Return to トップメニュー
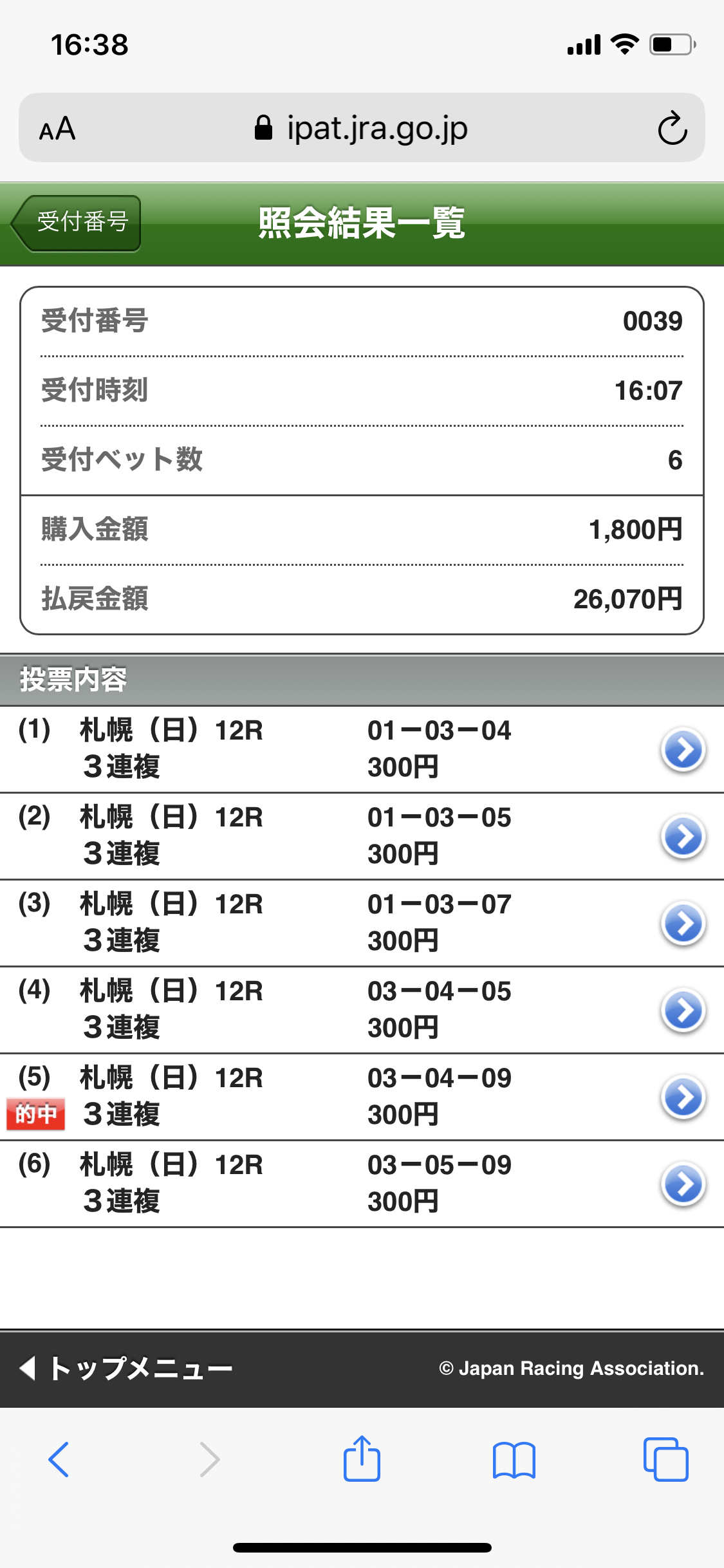 click(127, 1368)
